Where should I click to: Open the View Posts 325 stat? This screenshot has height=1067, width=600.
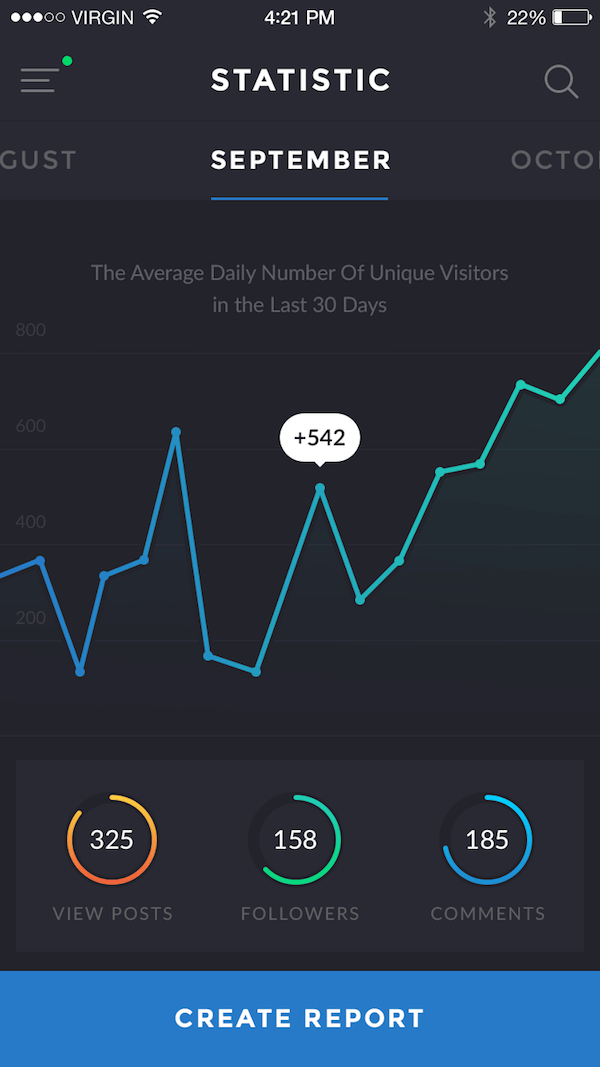[112, 855]
